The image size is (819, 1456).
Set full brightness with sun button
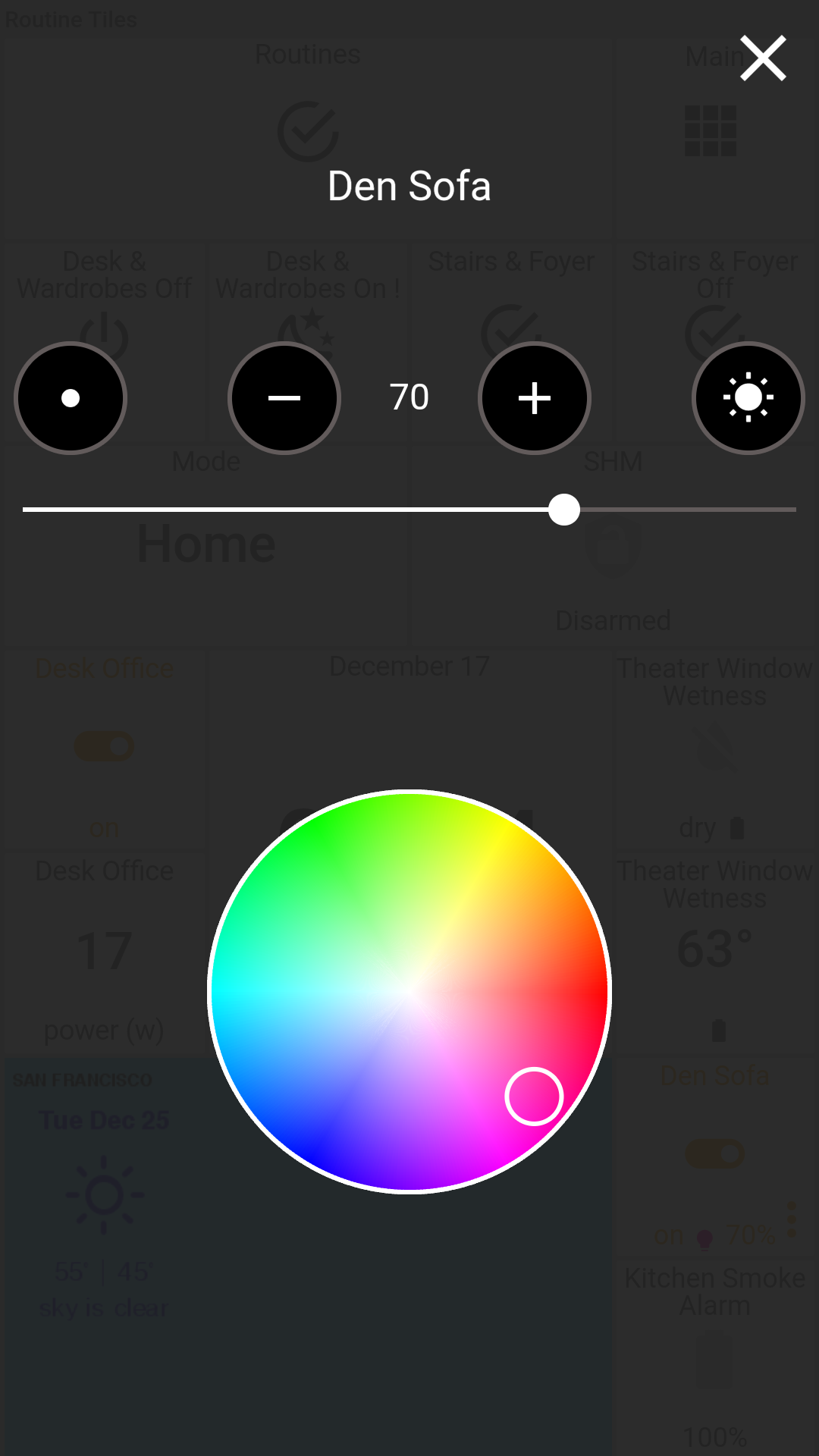[x=748, y=398]
